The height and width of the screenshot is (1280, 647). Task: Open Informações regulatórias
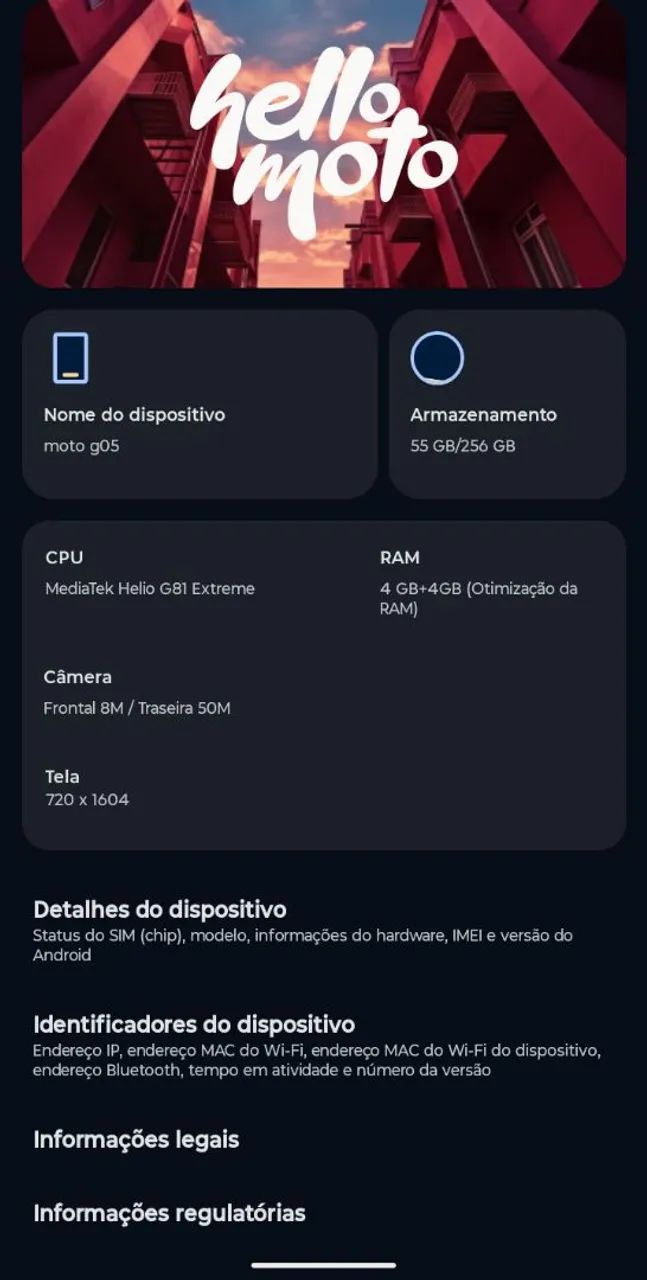pyautogui.click(x=323, y=1213)
